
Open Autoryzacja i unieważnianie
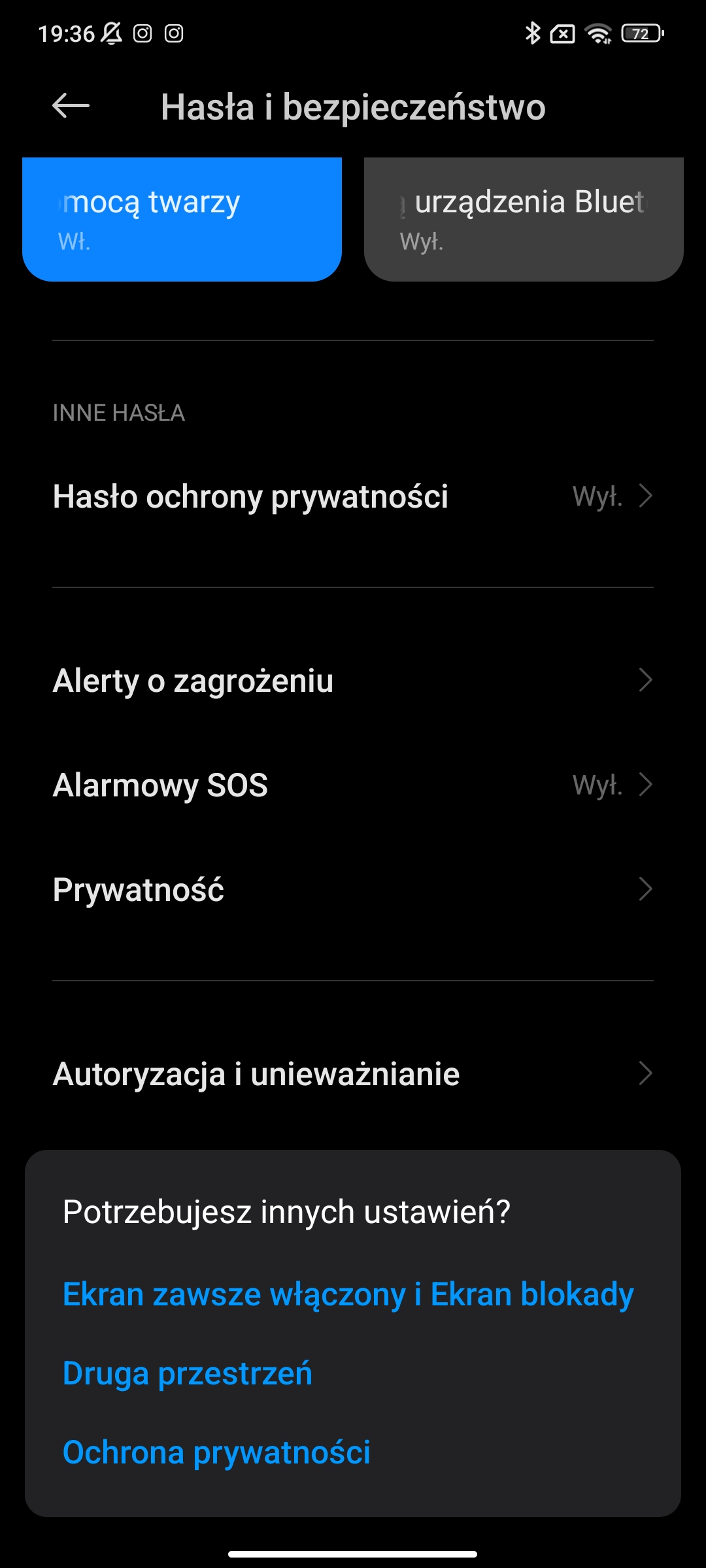[x=353, y=1074]
